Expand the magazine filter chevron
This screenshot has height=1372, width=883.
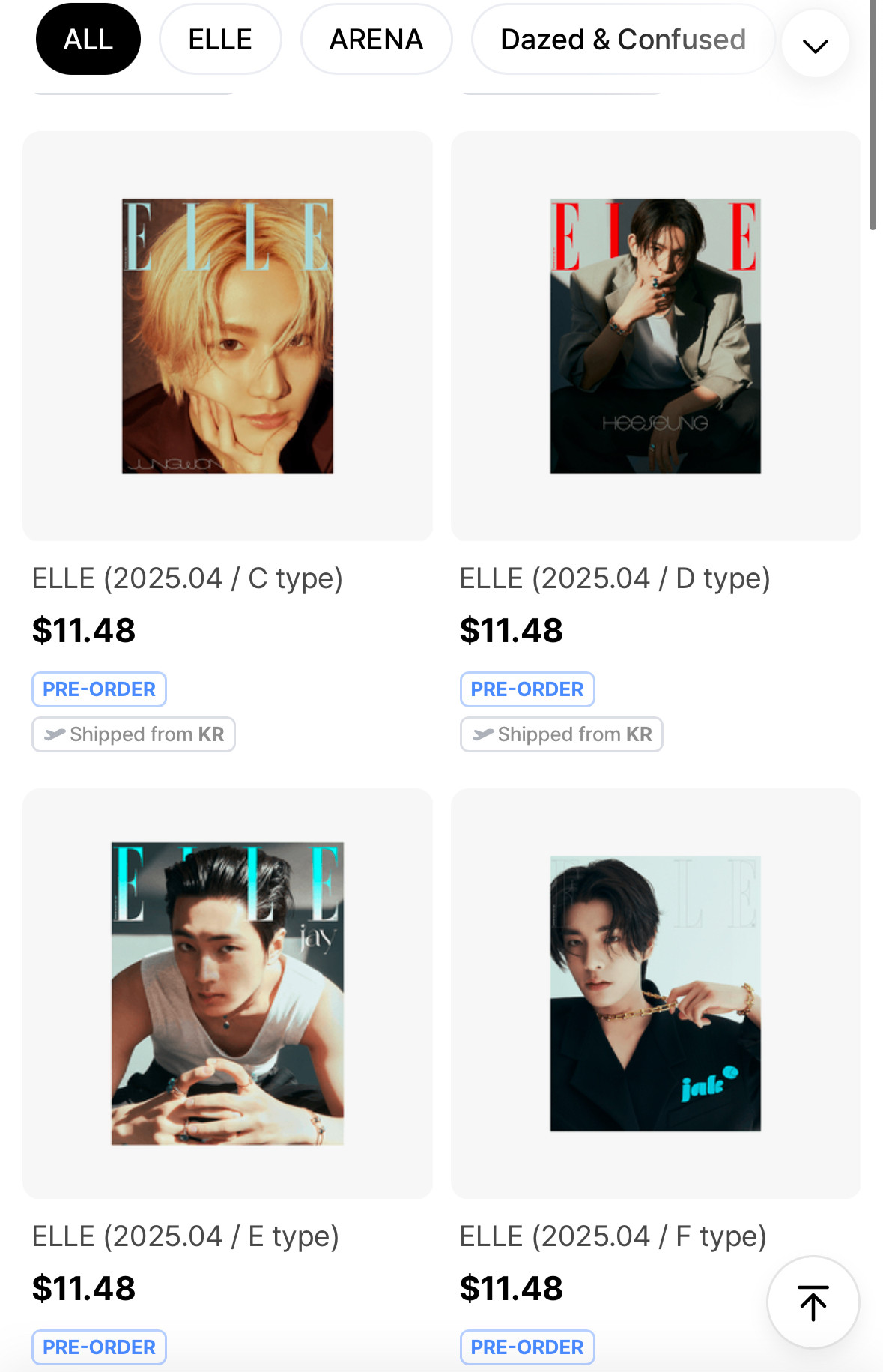click(815, 45)
